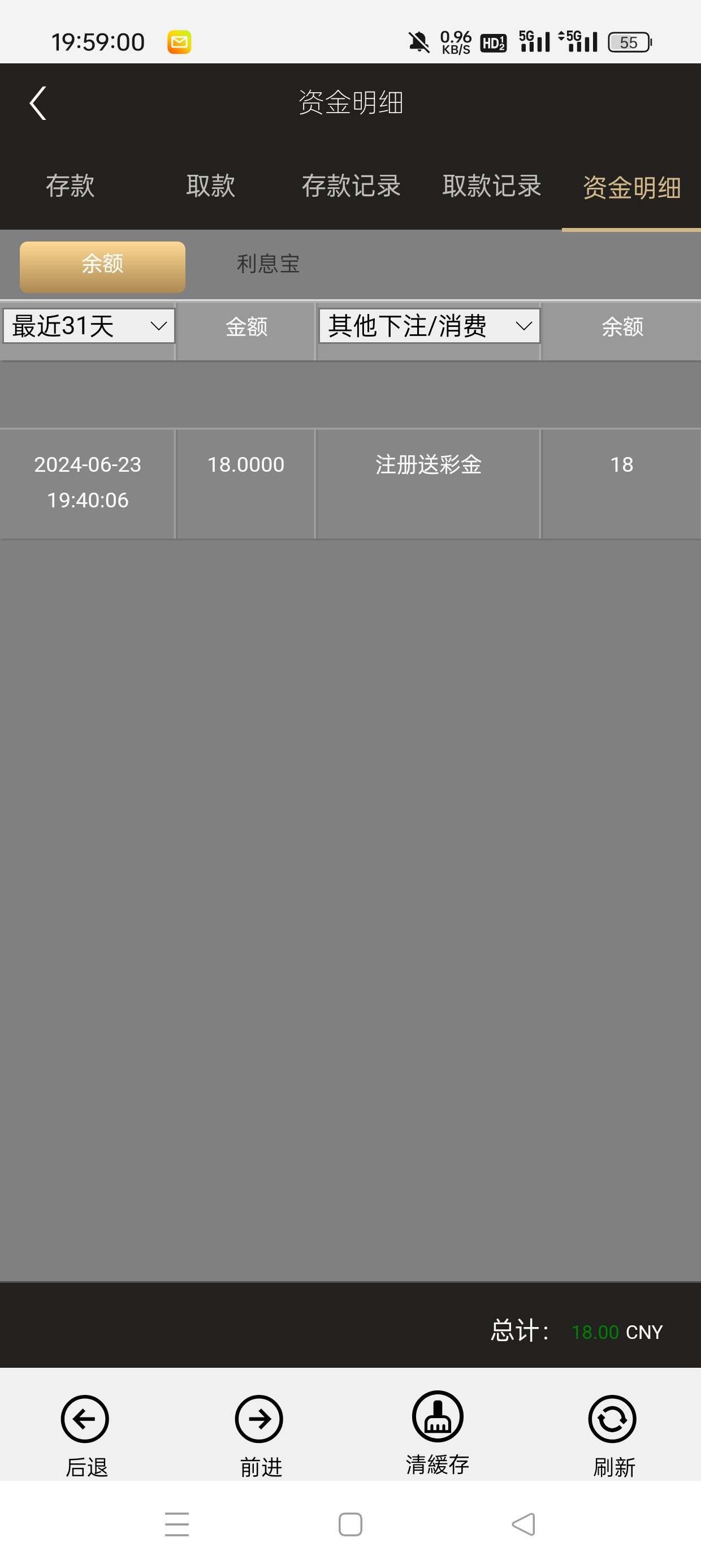
Task: Switch to the 存款 tab
Action: click(70, 186)
